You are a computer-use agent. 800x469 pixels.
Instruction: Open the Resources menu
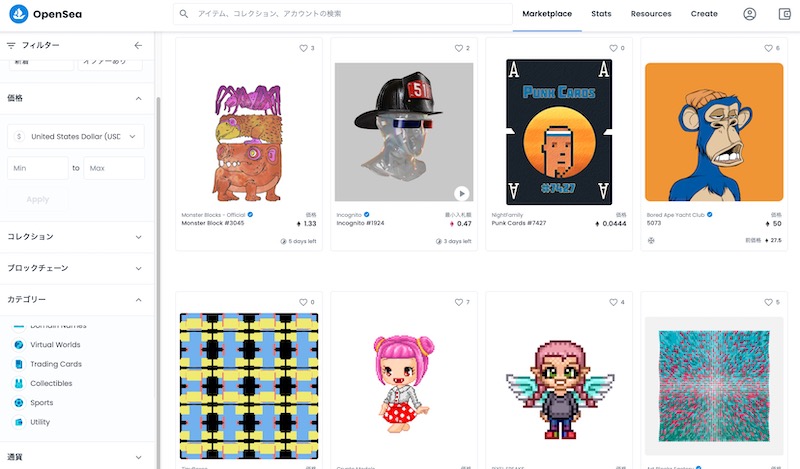(651, 14)
